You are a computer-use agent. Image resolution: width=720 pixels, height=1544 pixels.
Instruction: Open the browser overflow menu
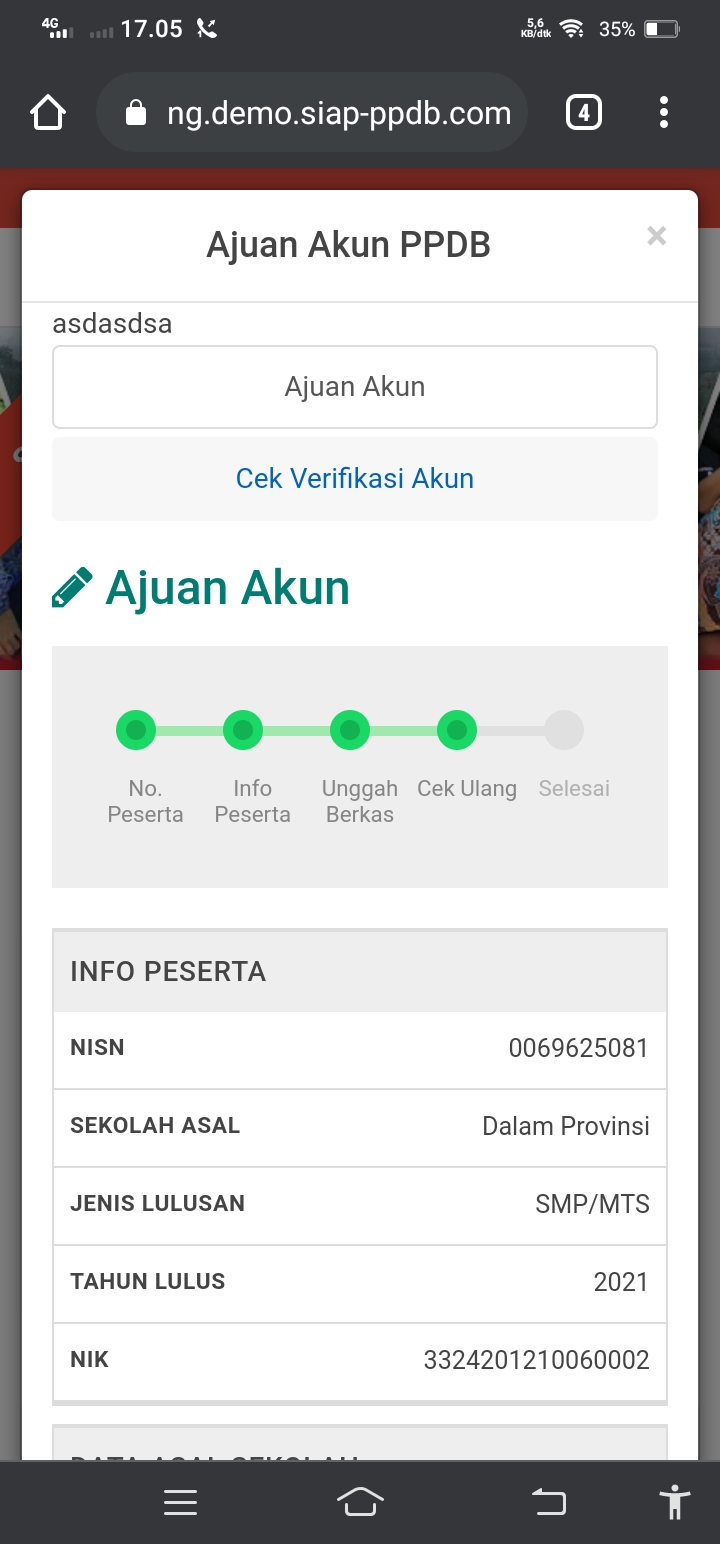pos(664,113)
